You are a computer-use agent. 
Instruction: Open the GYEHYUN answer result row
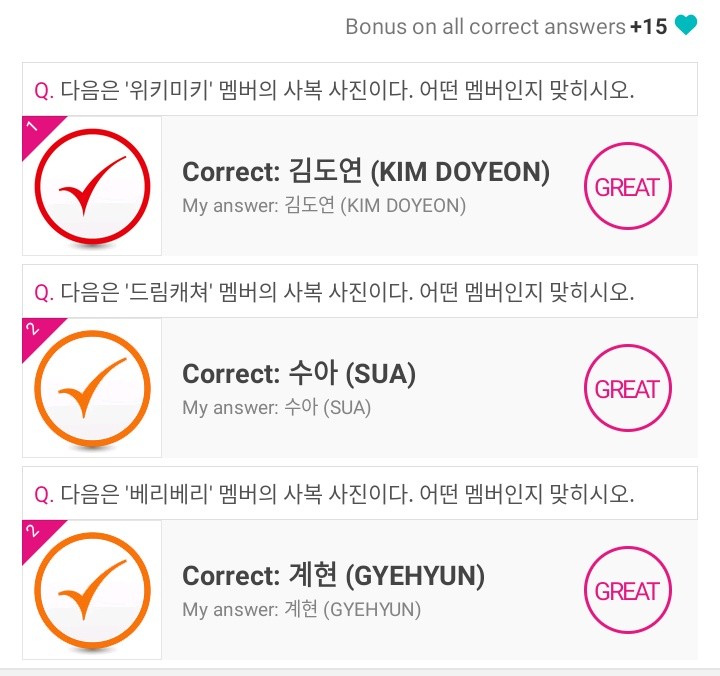tap(366, 590)
